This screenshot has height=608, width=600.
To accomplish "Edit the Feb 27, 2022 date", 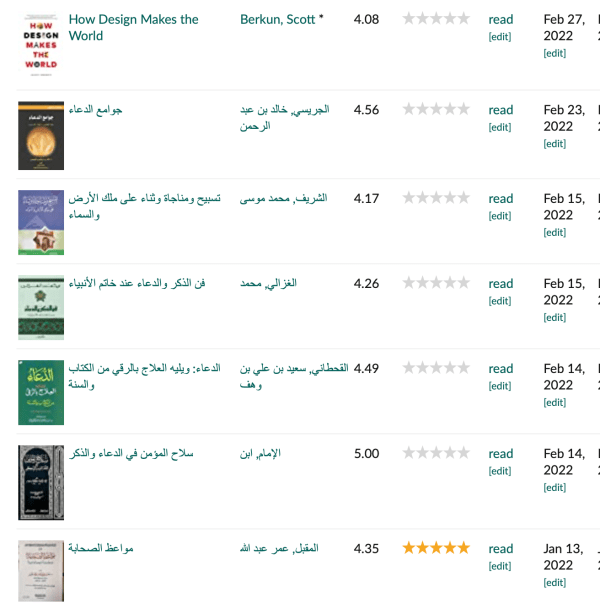I will [554, 53].
